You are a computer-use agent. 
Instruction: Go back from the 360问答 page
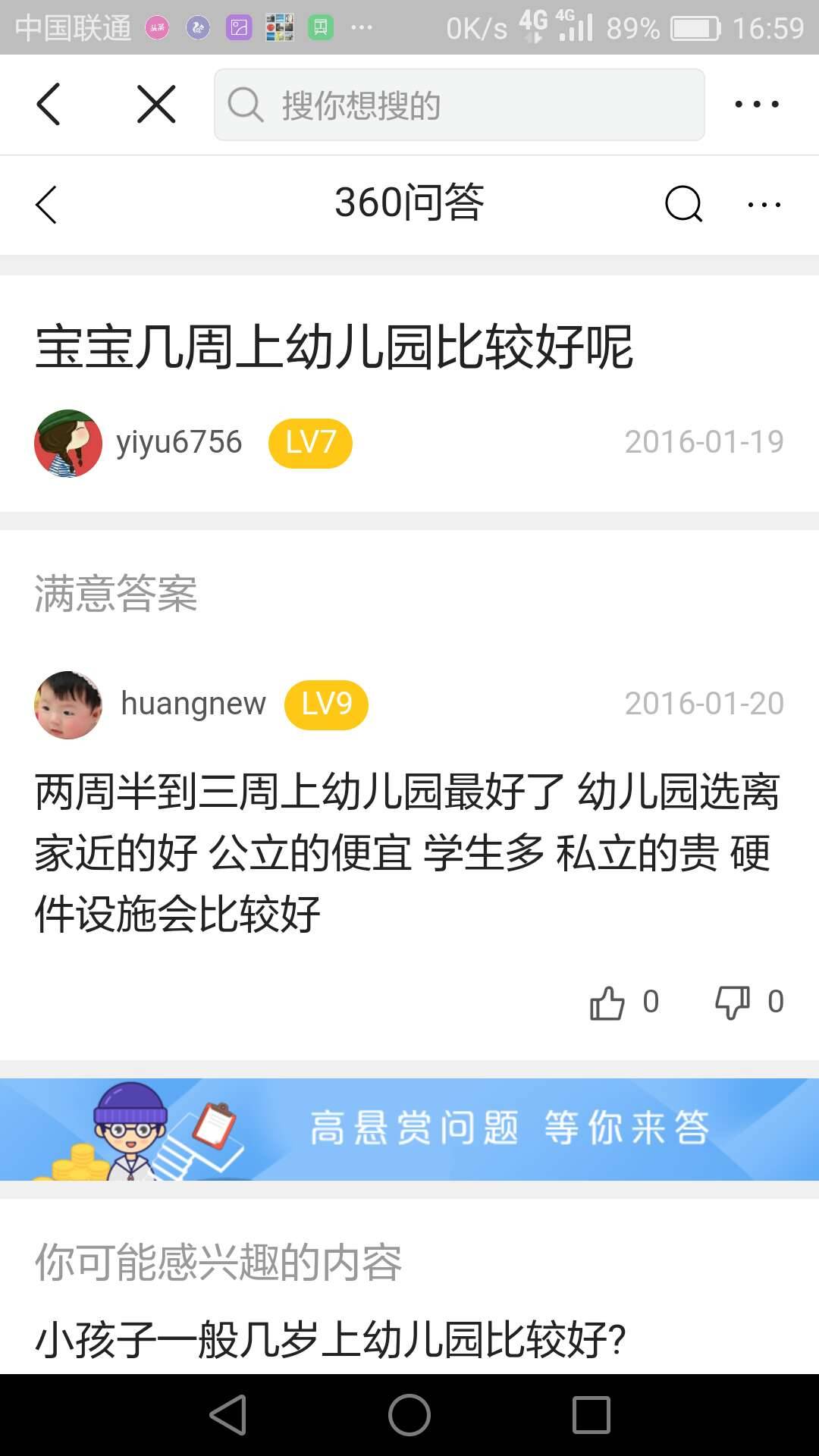46,205
